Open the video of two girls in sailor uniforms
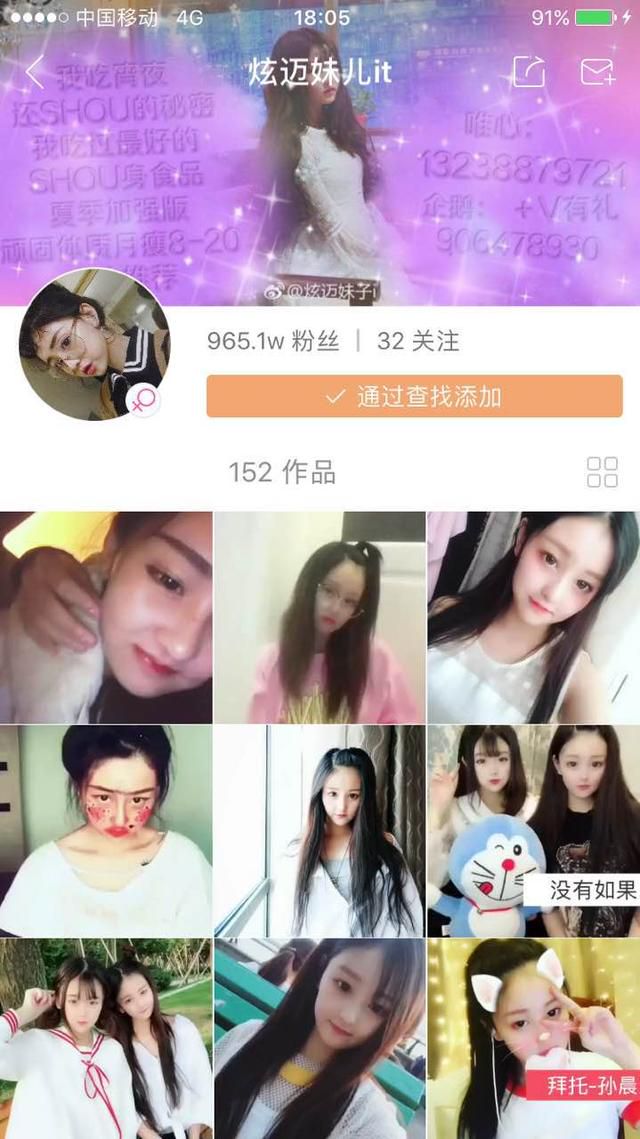640x1139 pixels. click(106, 1038)
